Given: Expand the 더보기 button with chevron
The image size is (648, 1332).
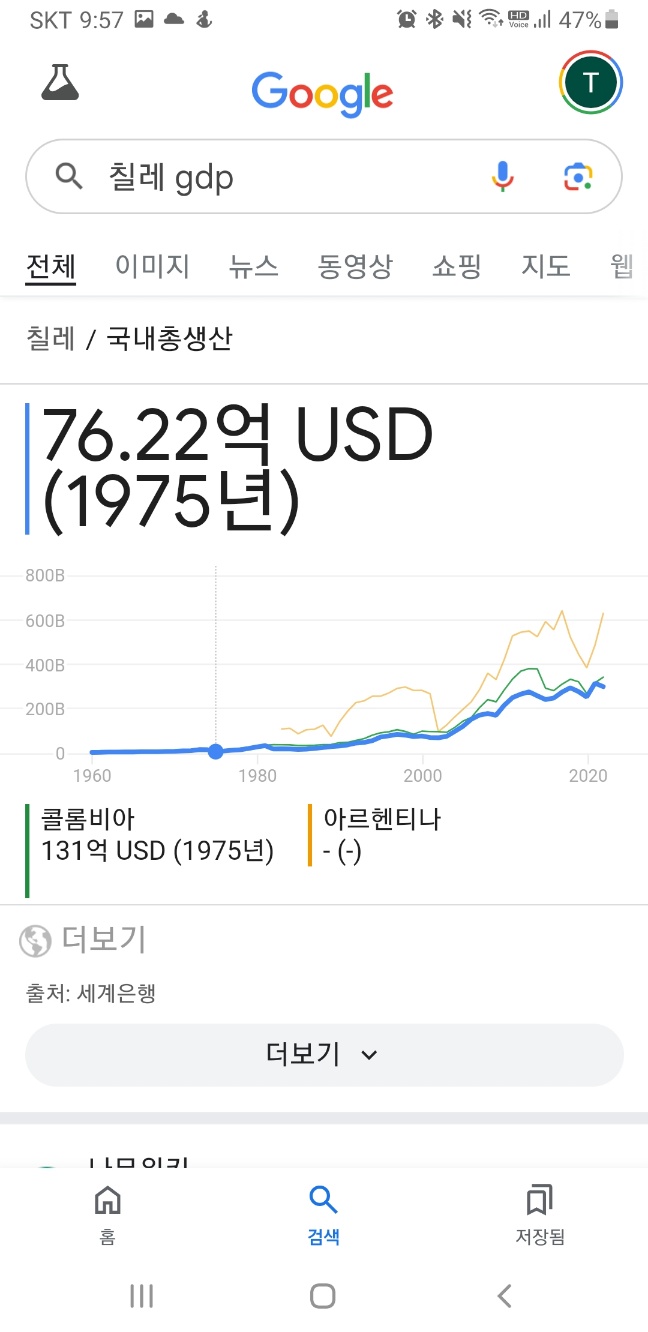Looking at the screenshot, I should [324, 1054].
